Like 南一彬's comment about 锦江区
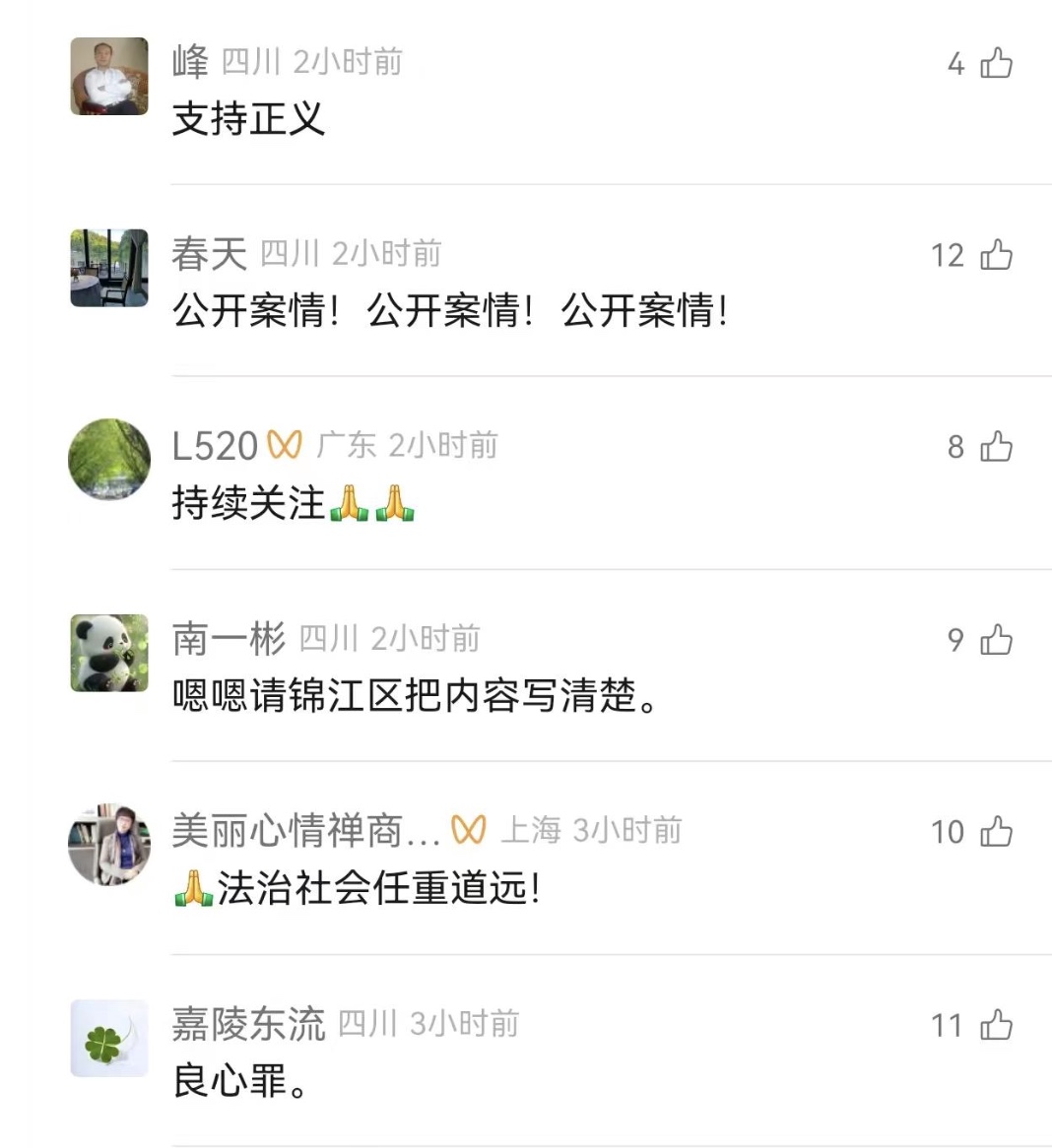Screen dimensions: 1052x1148 [x=996, y=640]
